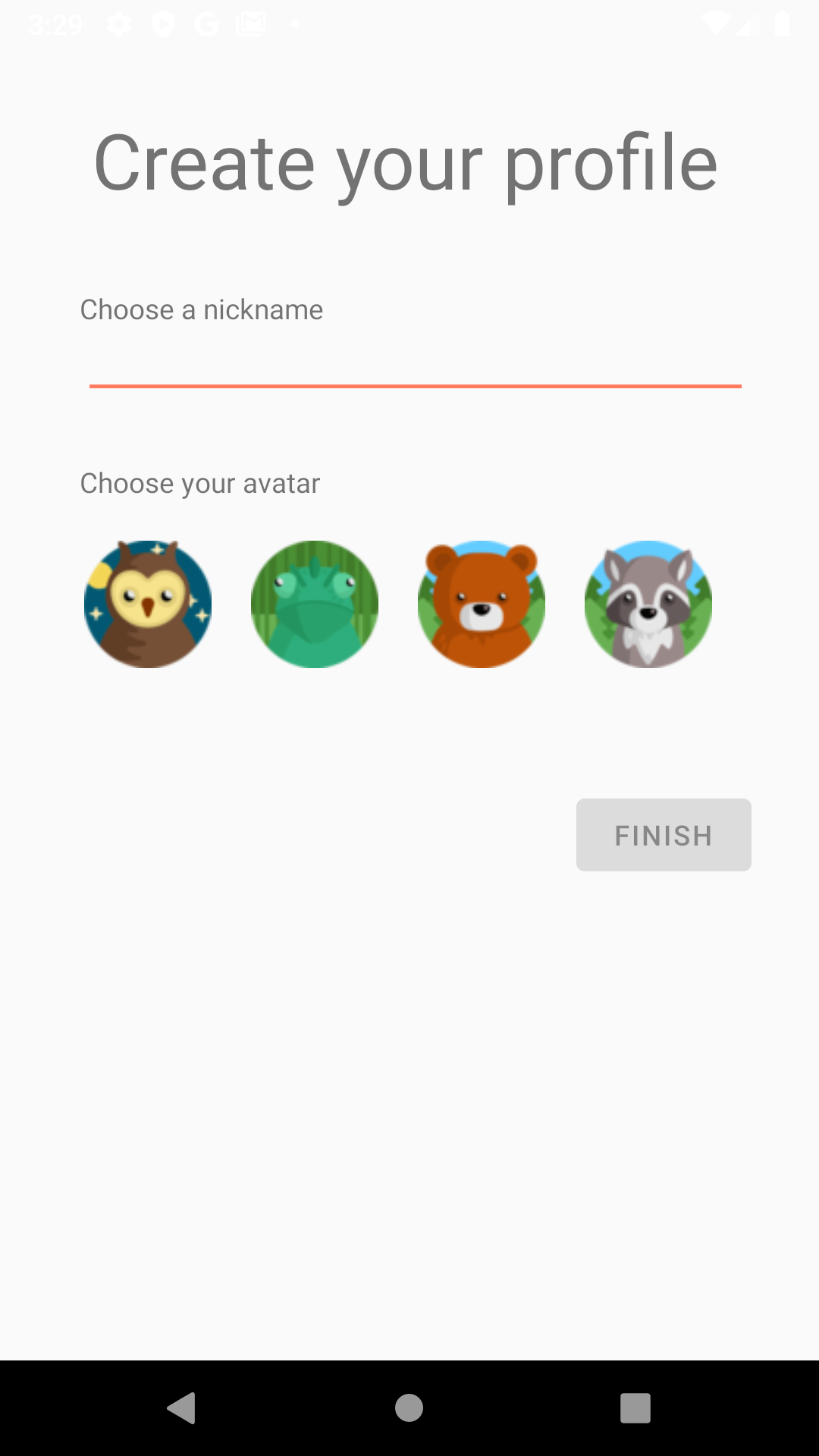Choose the green frog avatar
Image resolution: width=819 pixels, height=1456 pixels.
pos(315,604)
